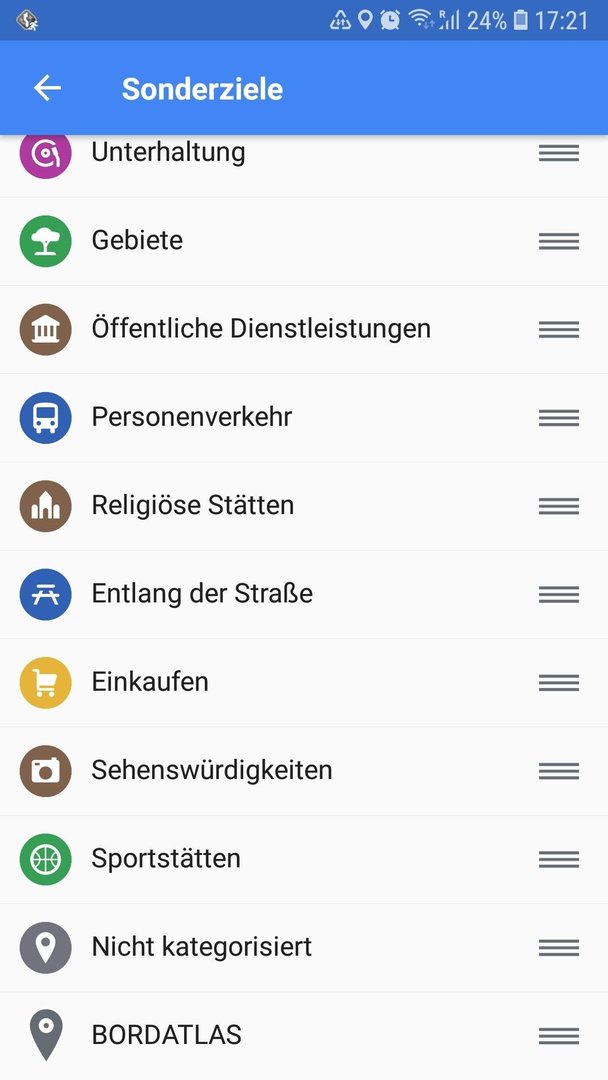Open the BORDATLAS entry
The image size is (608, 1080).
point(304,1035)
